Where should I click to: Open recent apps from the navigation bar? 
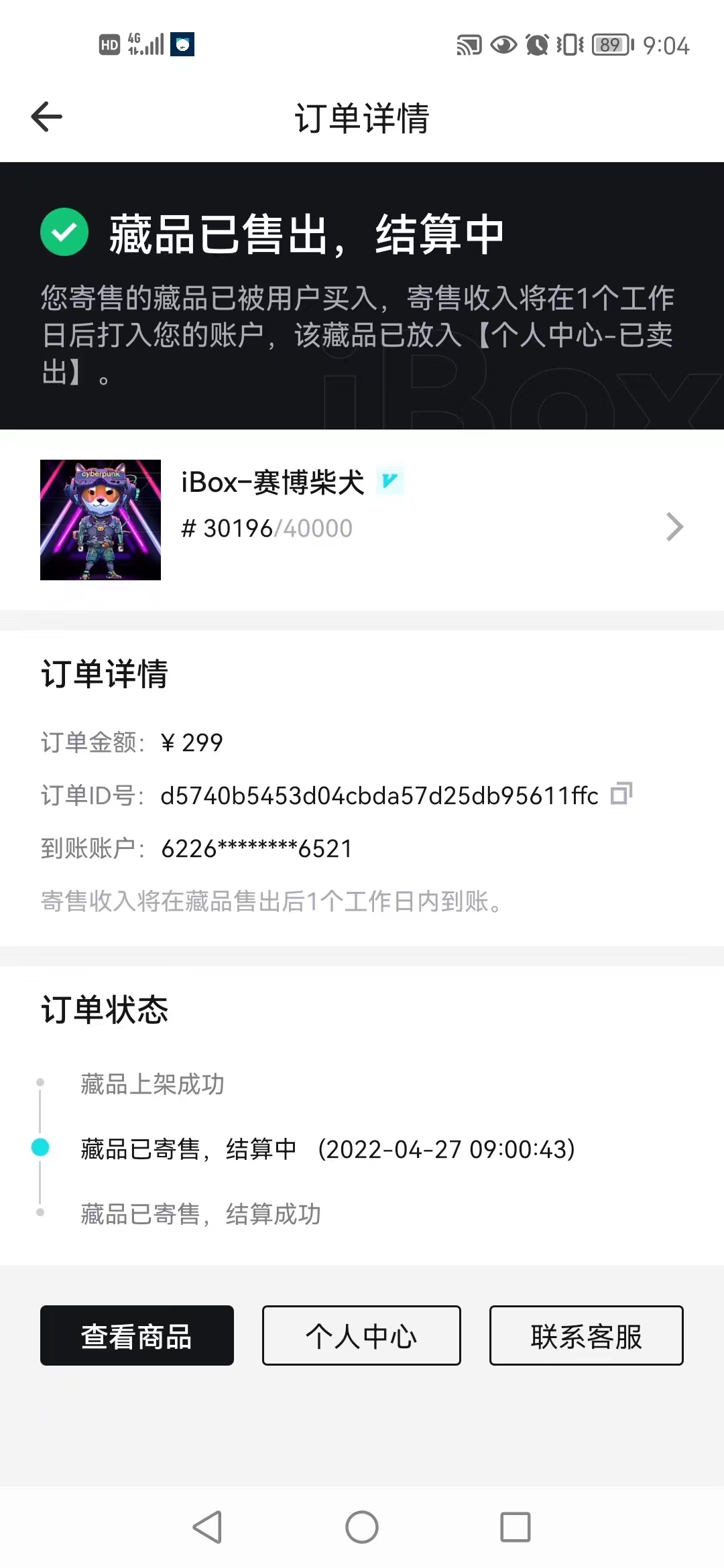tap(516, 1527)
